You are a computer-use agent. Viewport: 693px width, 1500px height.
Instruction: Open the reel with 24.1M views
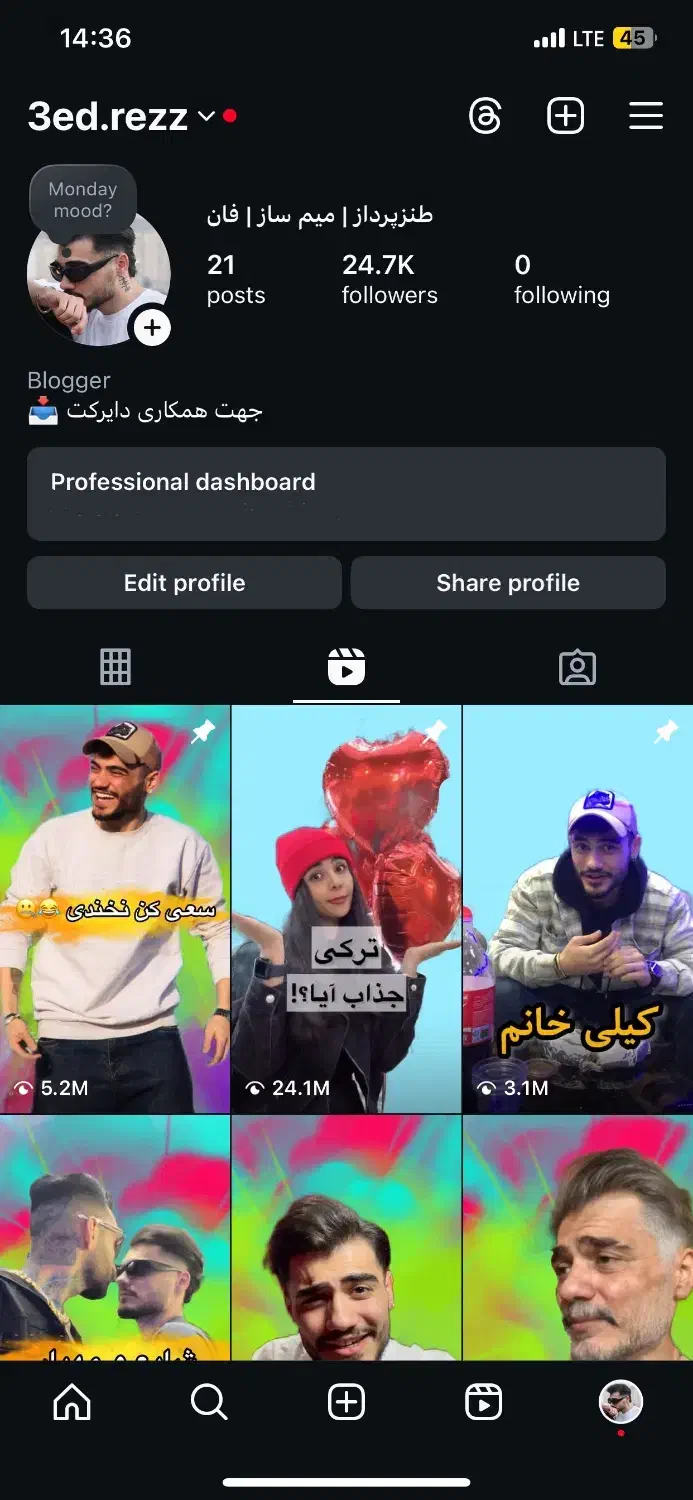point(346,909)
